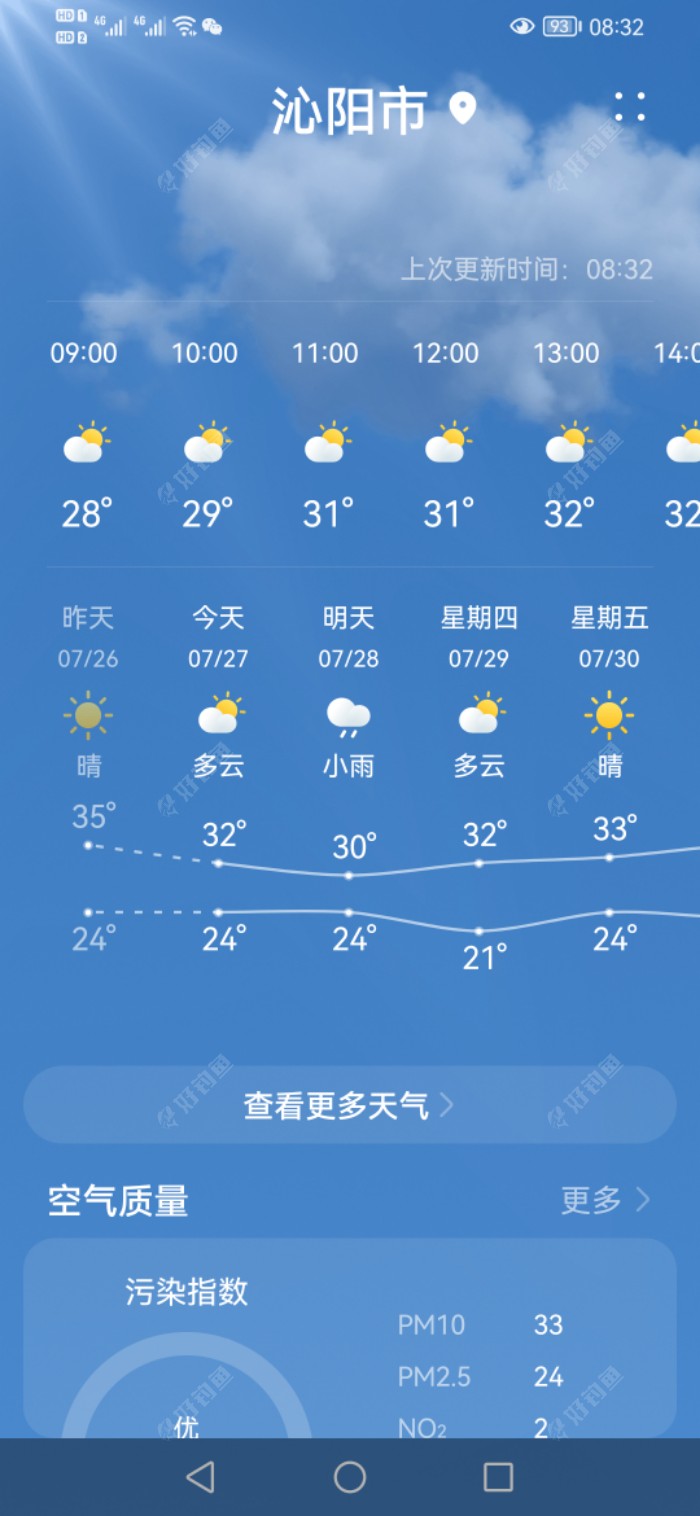
Task: Open recent apps from navigation bar
Action: [x=498, y=1477]
